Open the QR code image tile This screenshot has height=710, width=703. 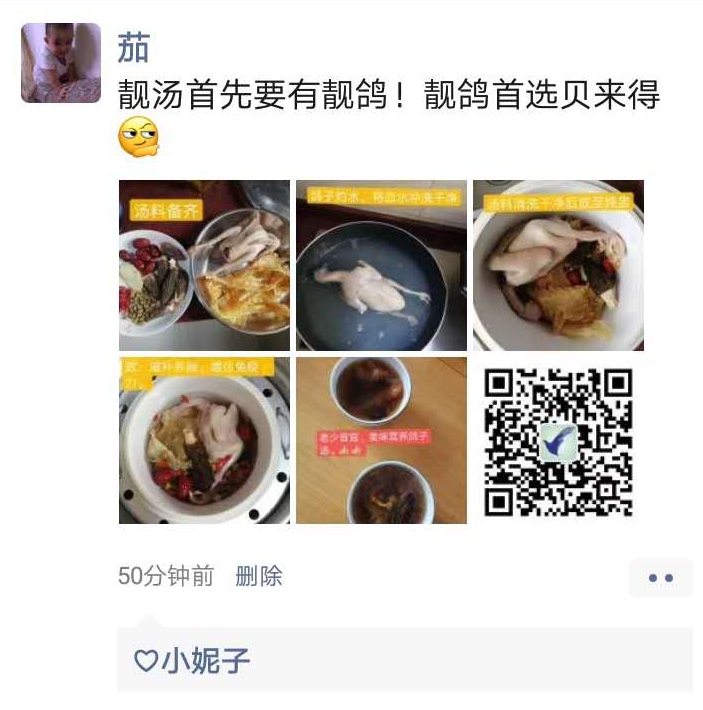pos(558,441)
